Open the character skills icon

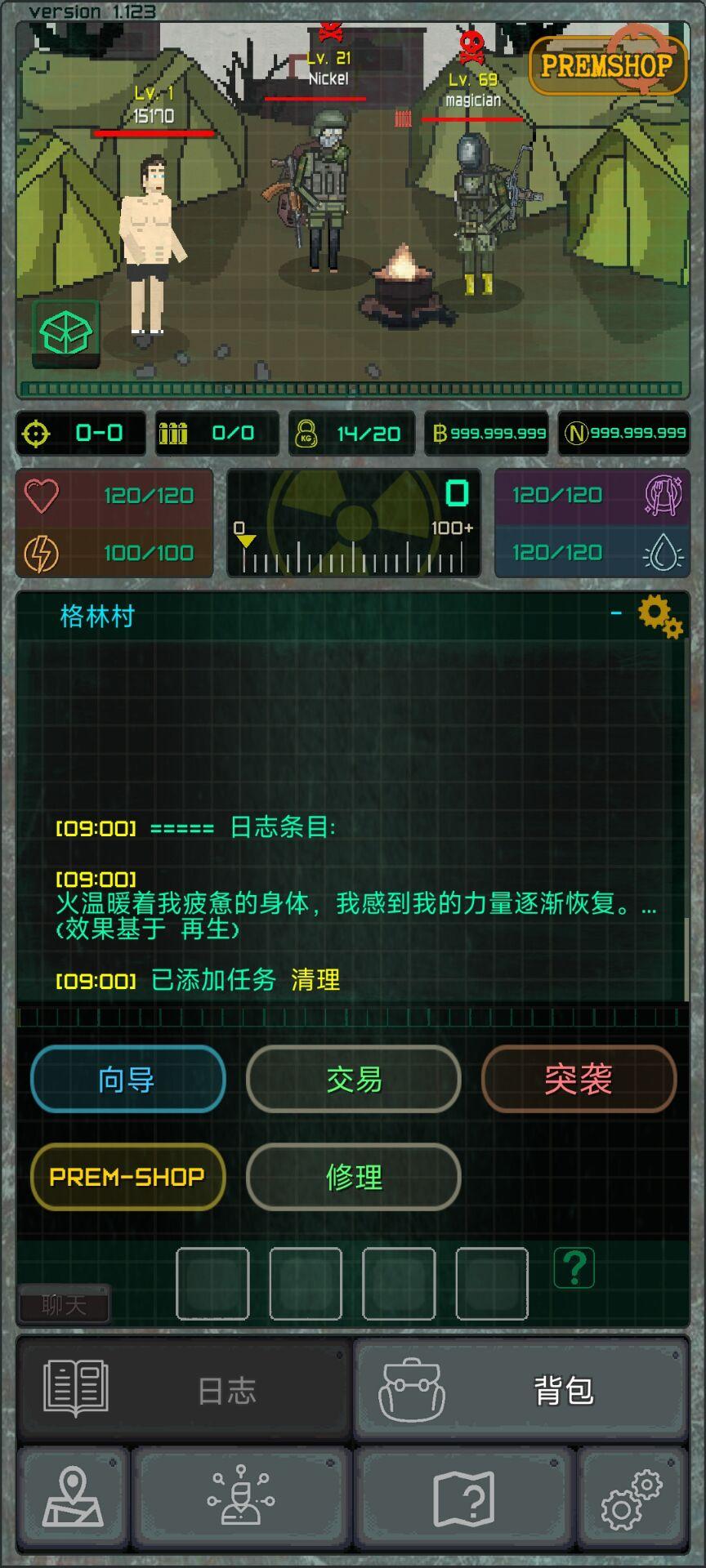click(x=241, y=1497)
